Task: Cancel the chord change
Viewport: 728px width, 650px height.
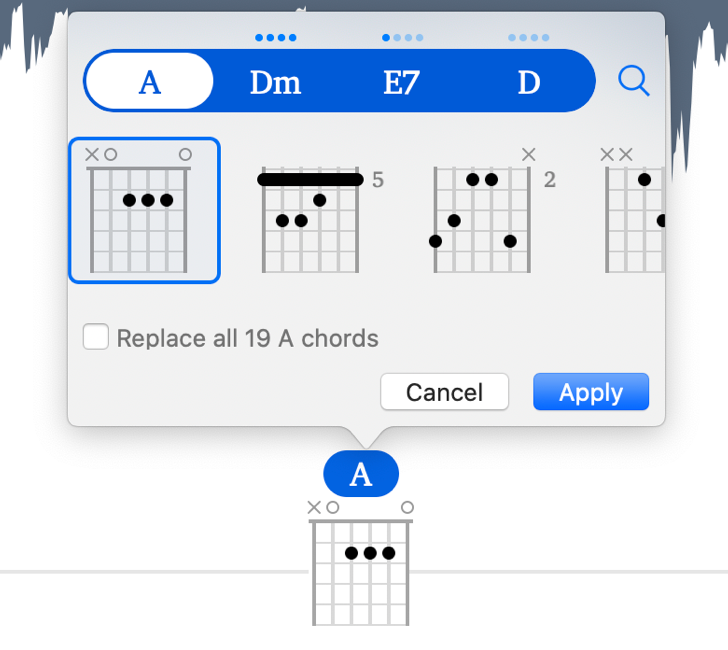Action: click(444, 392)
